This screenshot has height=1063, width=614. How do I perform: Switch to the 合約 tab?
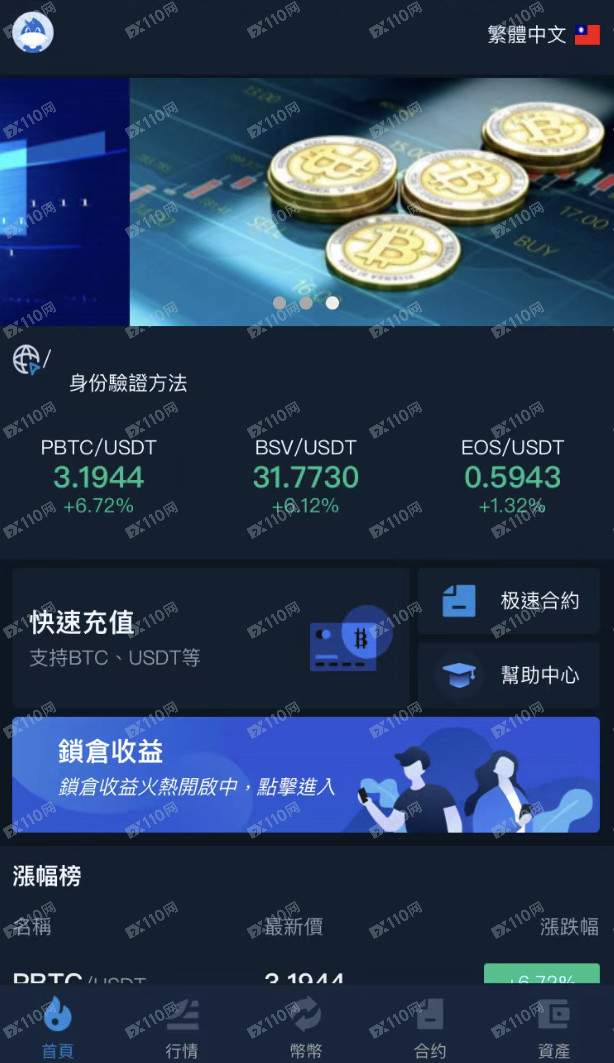pos(430,1028)
